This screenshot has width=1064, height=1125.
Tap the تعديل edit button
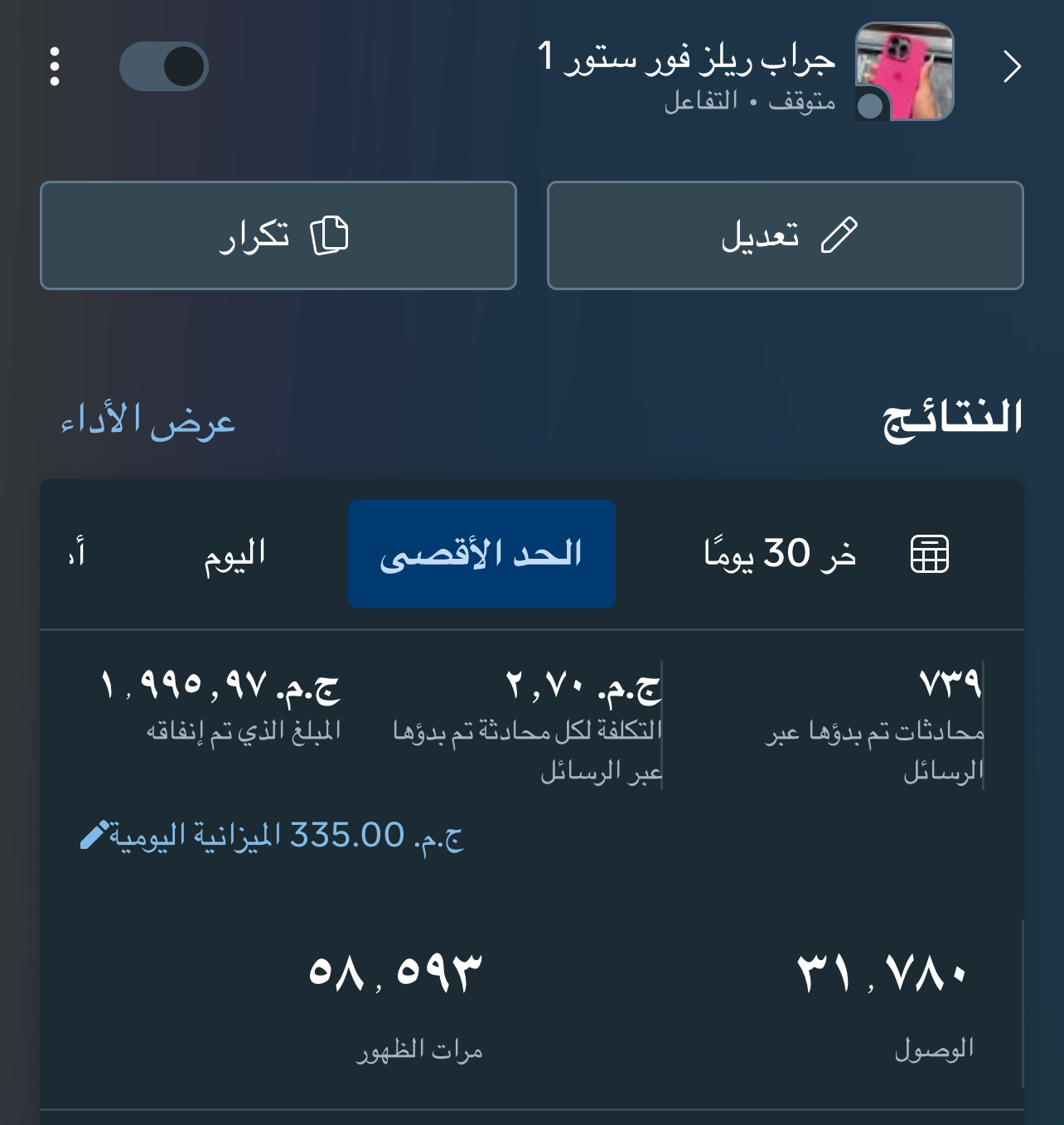pyautogui.click(x=785, y=235)
